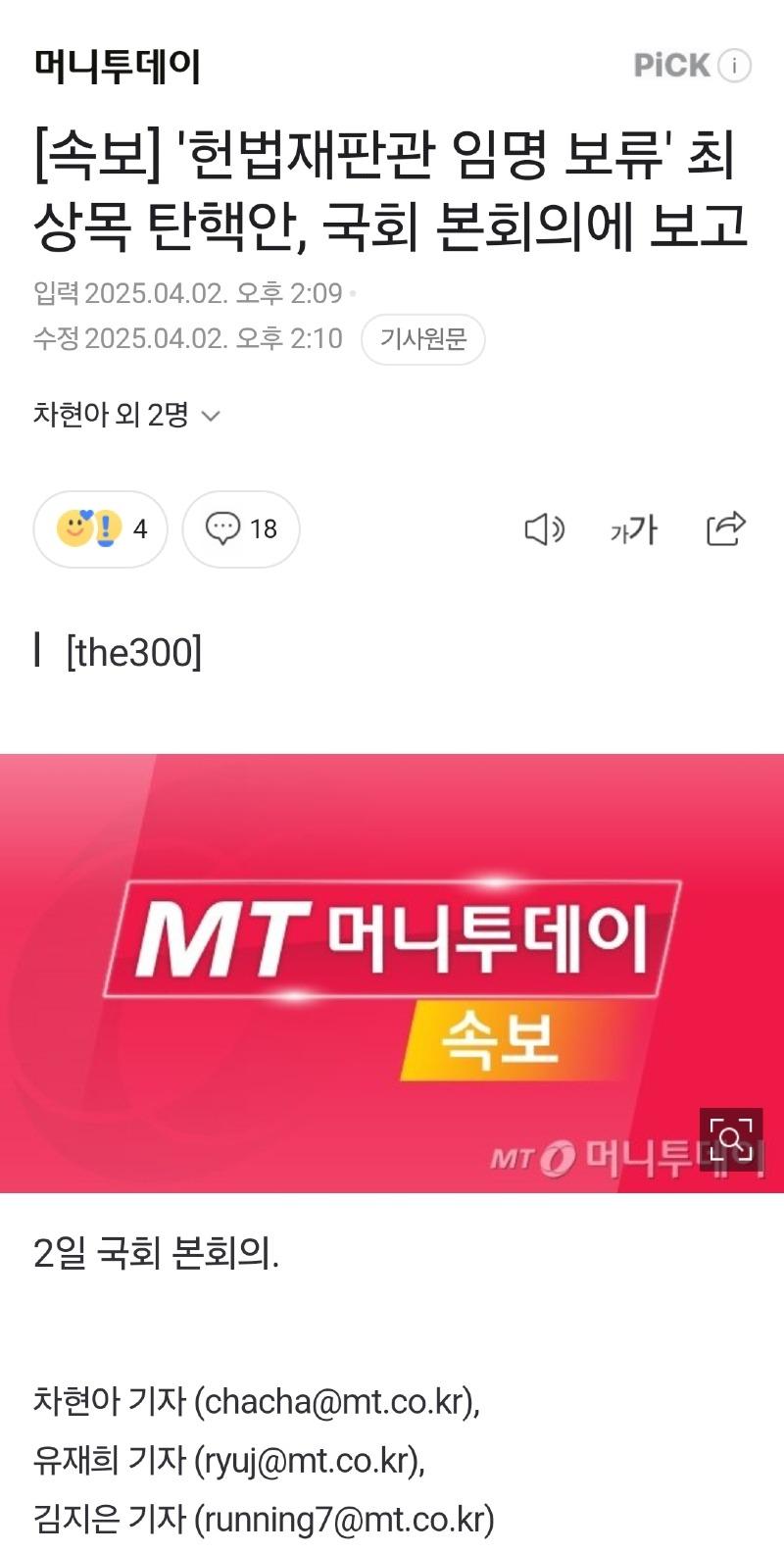Screen dimensions: 784x1553
Task: Open the 18 comments
Action: 241,529
